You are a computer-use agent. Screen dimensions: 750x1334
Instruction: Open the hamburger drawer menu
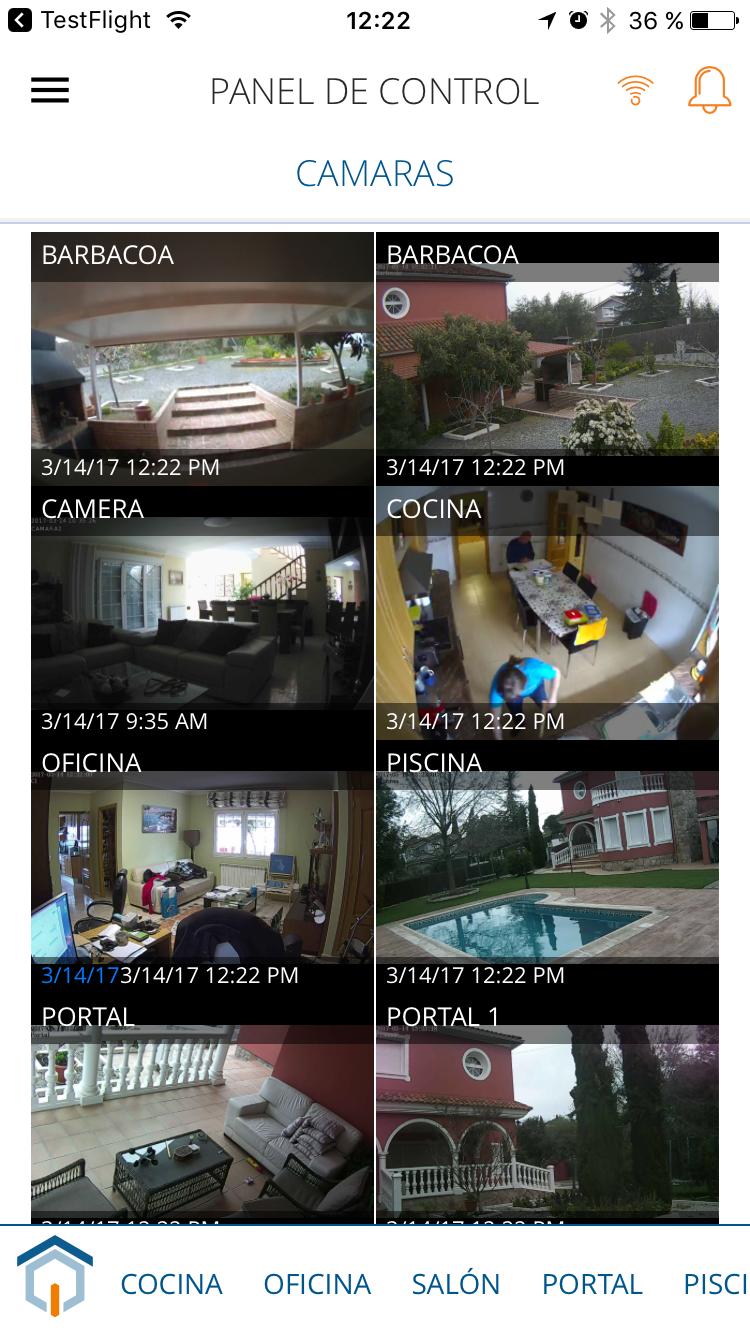tap(50, 91)
